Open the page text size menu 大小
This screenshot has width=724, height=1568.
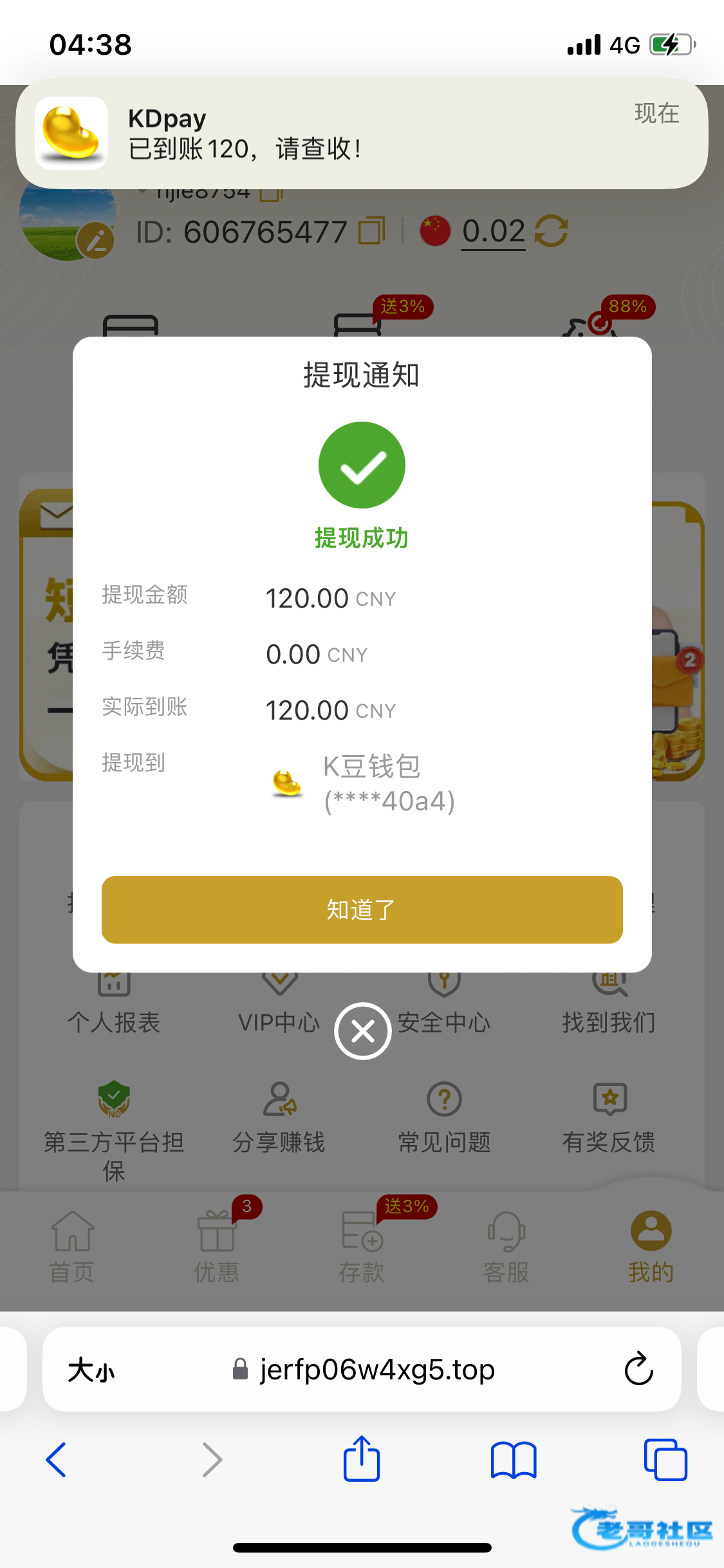point(91,1369)
